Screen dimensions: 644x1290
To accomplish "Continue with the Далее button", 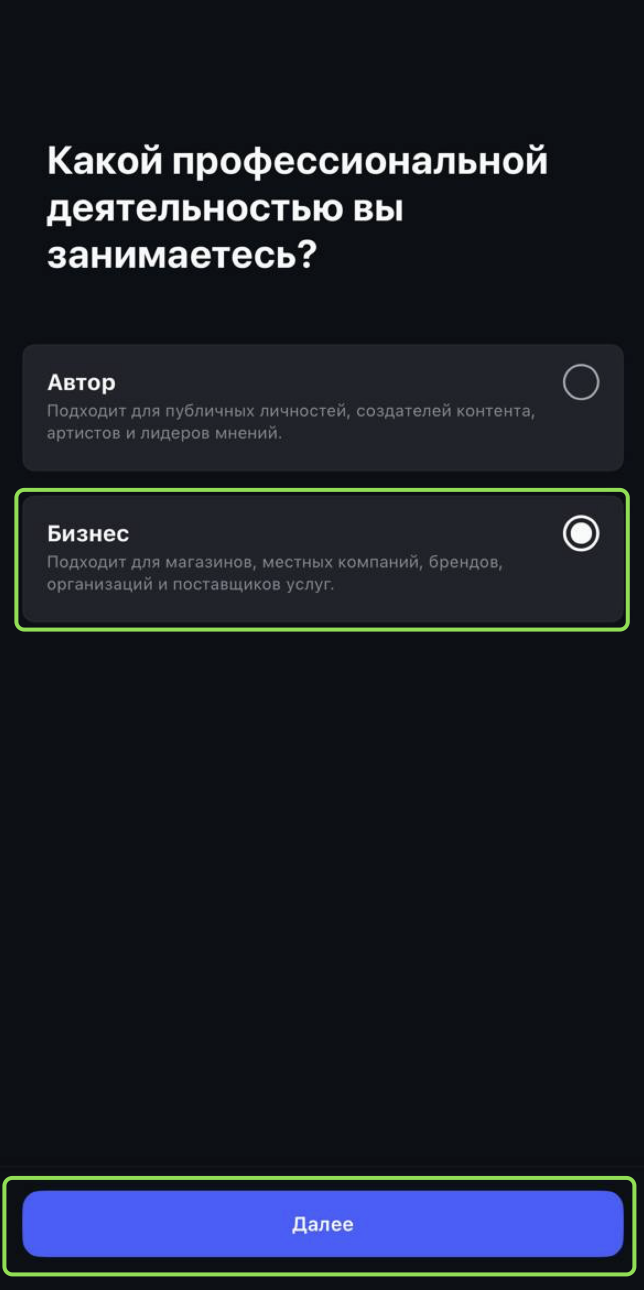I will (x=322, y=1223).
